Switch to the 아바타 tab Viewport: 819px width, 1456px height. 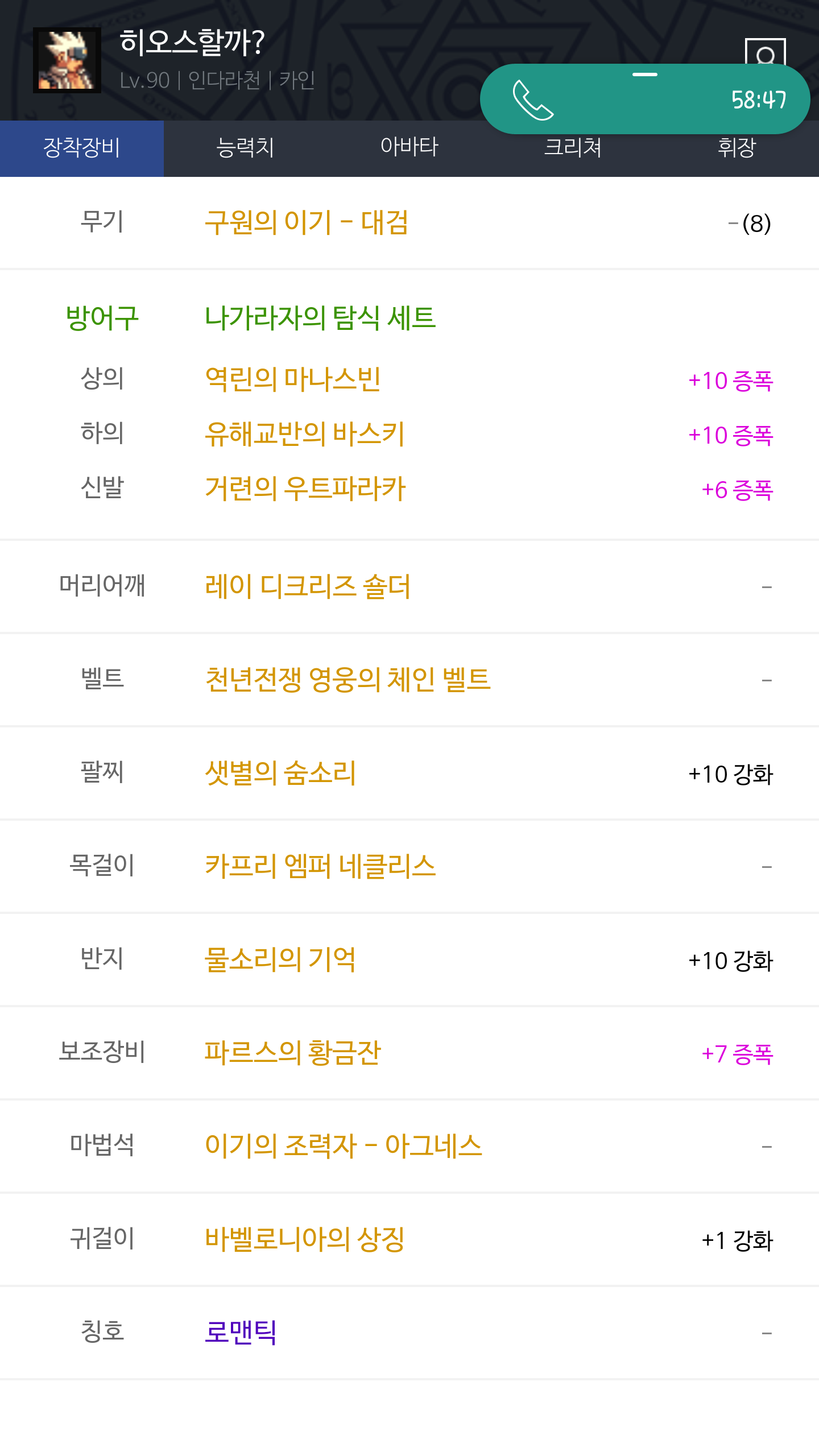pyautogui.click(x=409, y=148)
